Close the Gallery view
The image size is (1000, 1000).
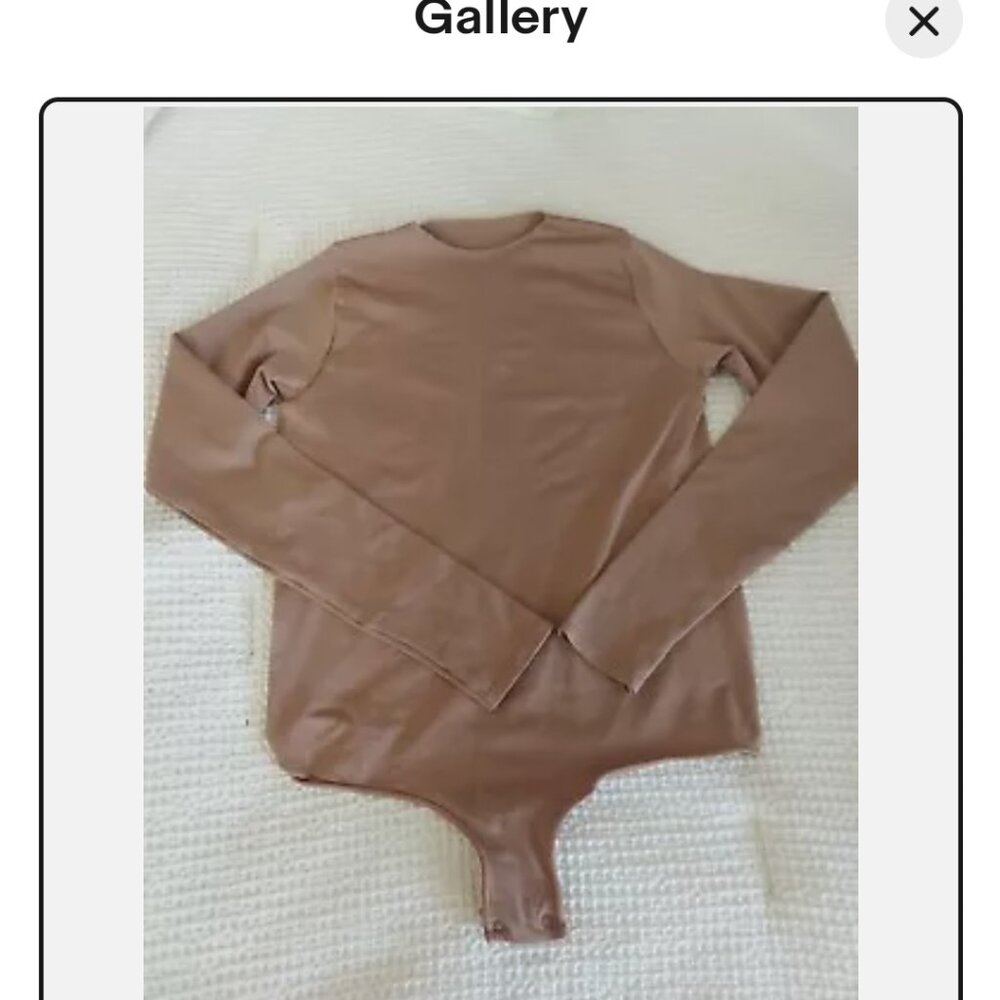coord(923,21)
